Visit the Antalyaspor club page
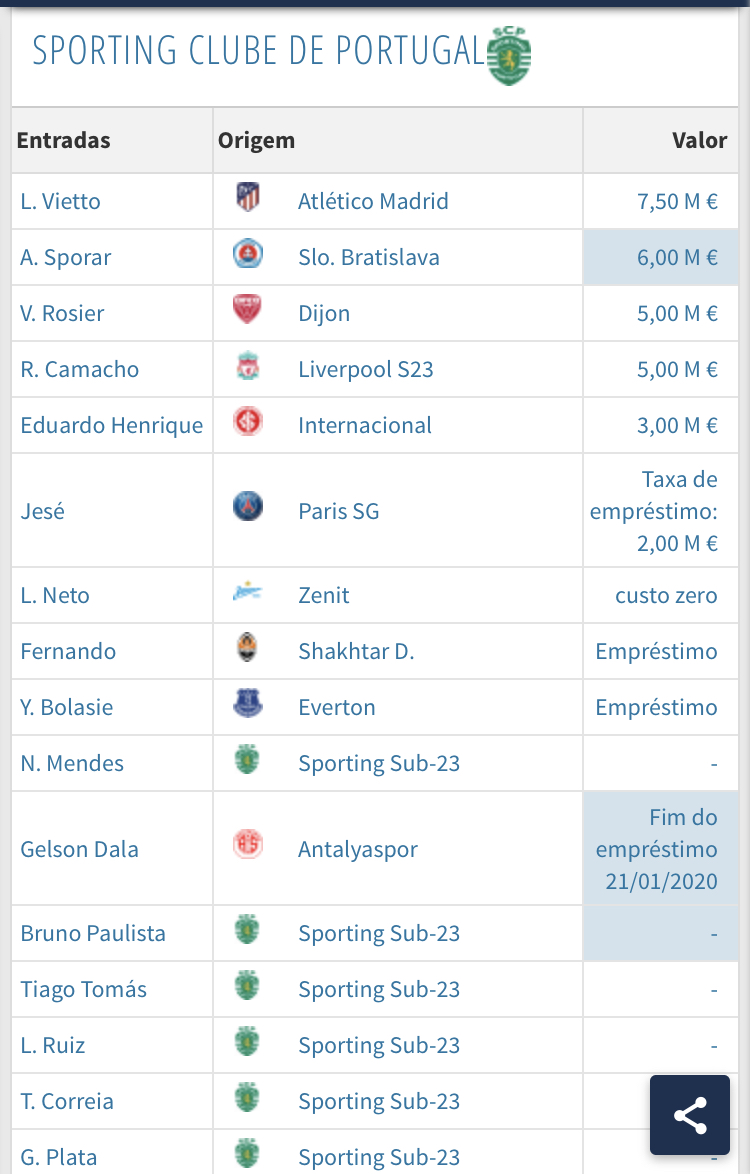Image resolution: width=750 pixels, height=1174 pixels. pyautogui.click(x=357, y=849)
